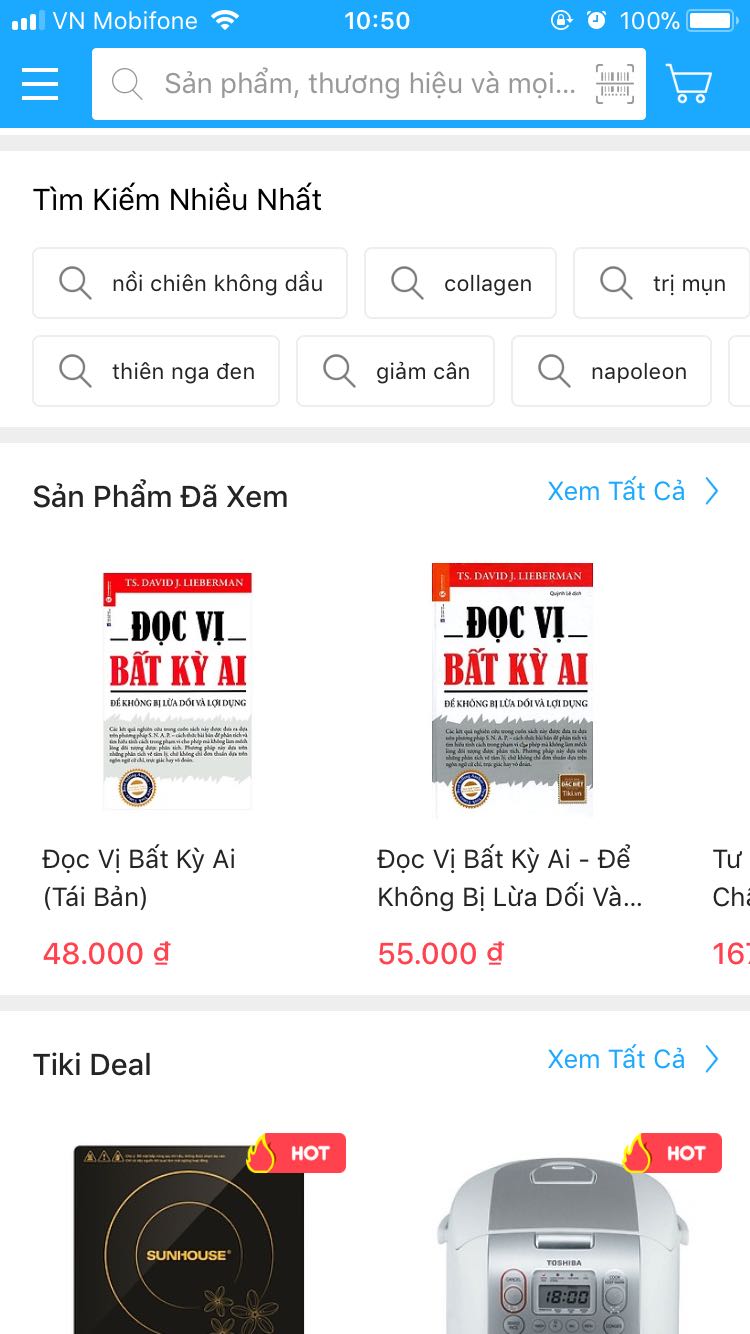Pick the "napoleon" trending search
This screenshot has height=1334, width=750.
point(611,371)
